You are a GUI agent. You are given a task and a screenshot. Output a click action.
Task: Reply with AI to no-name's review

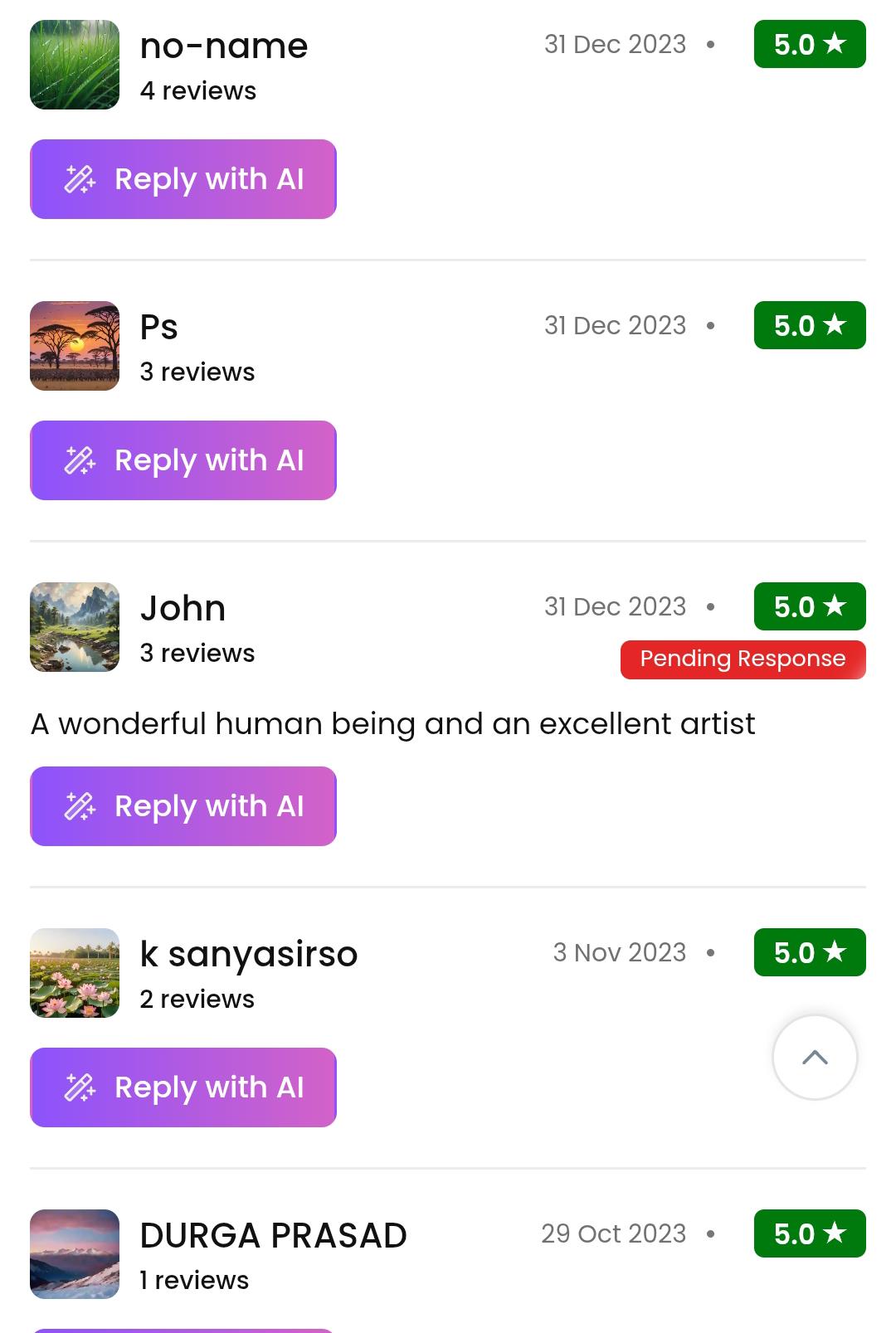183,179
